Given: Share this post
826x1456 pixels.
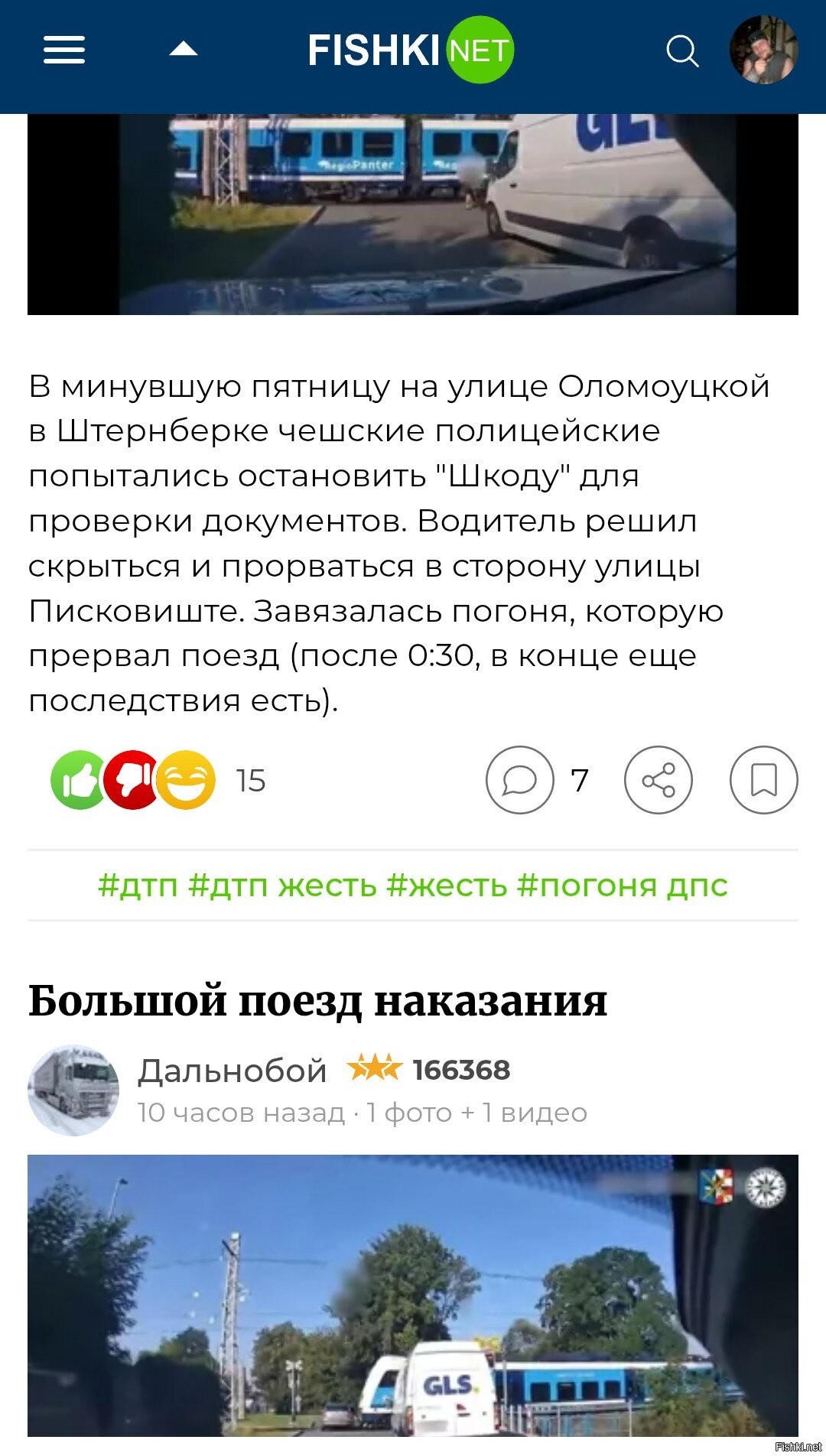Looking at the screenshot, I should tap(659, 780).
